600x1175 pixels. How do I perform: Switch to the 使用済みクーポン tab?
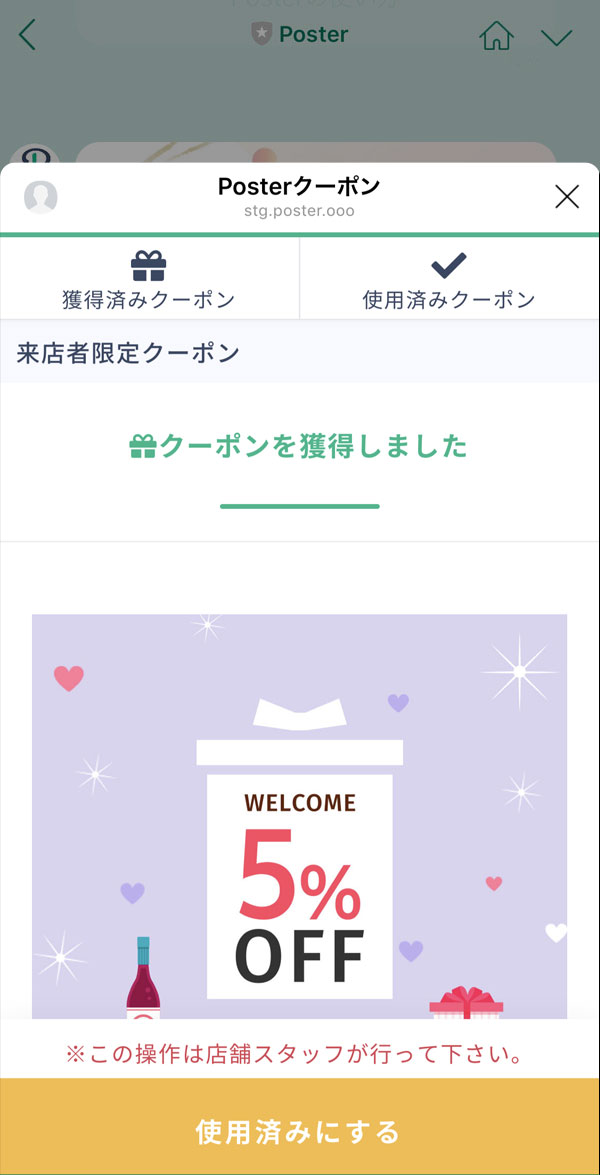(x=449, y=279)
